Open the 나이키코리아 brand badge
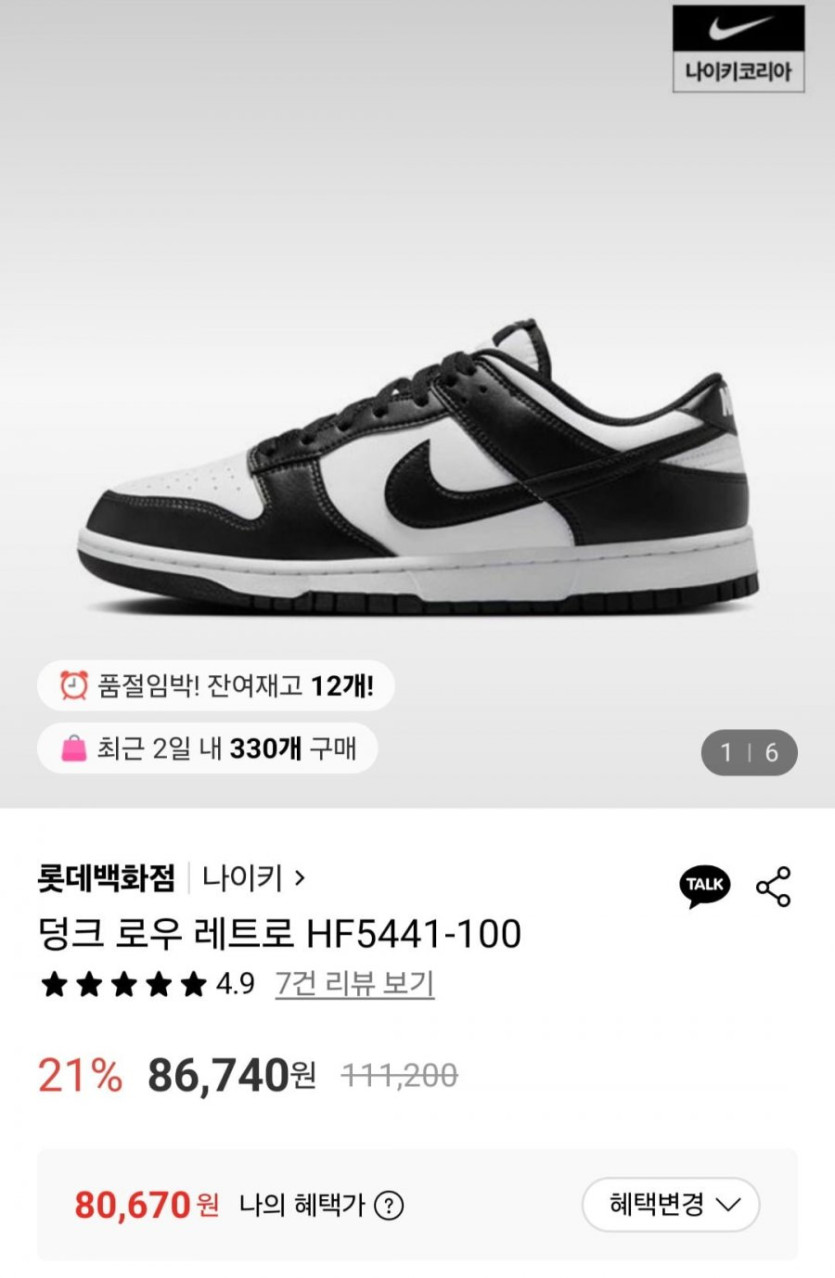 tap(738, 48)
